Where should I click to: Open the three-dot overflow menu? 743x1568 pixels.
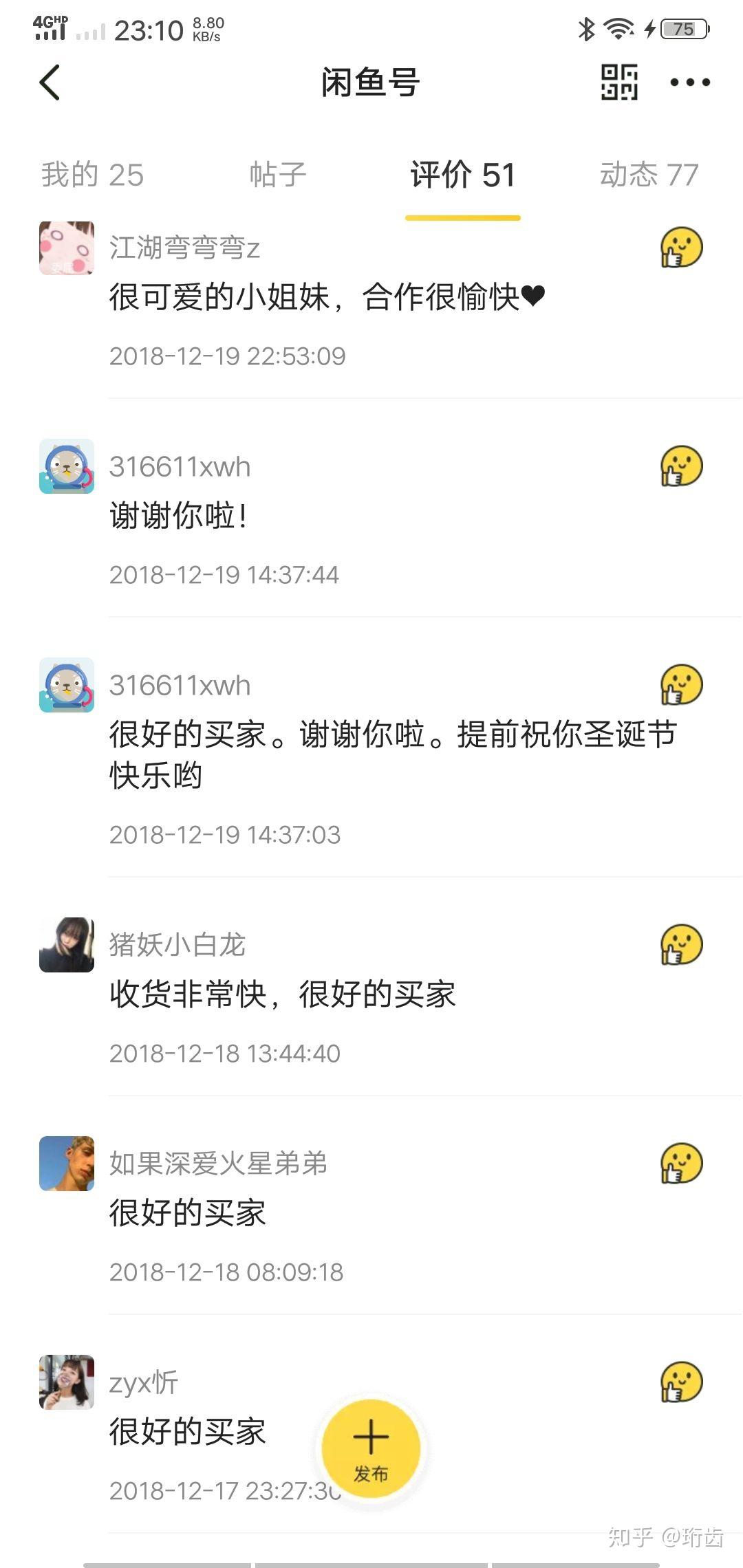[690, 83]
